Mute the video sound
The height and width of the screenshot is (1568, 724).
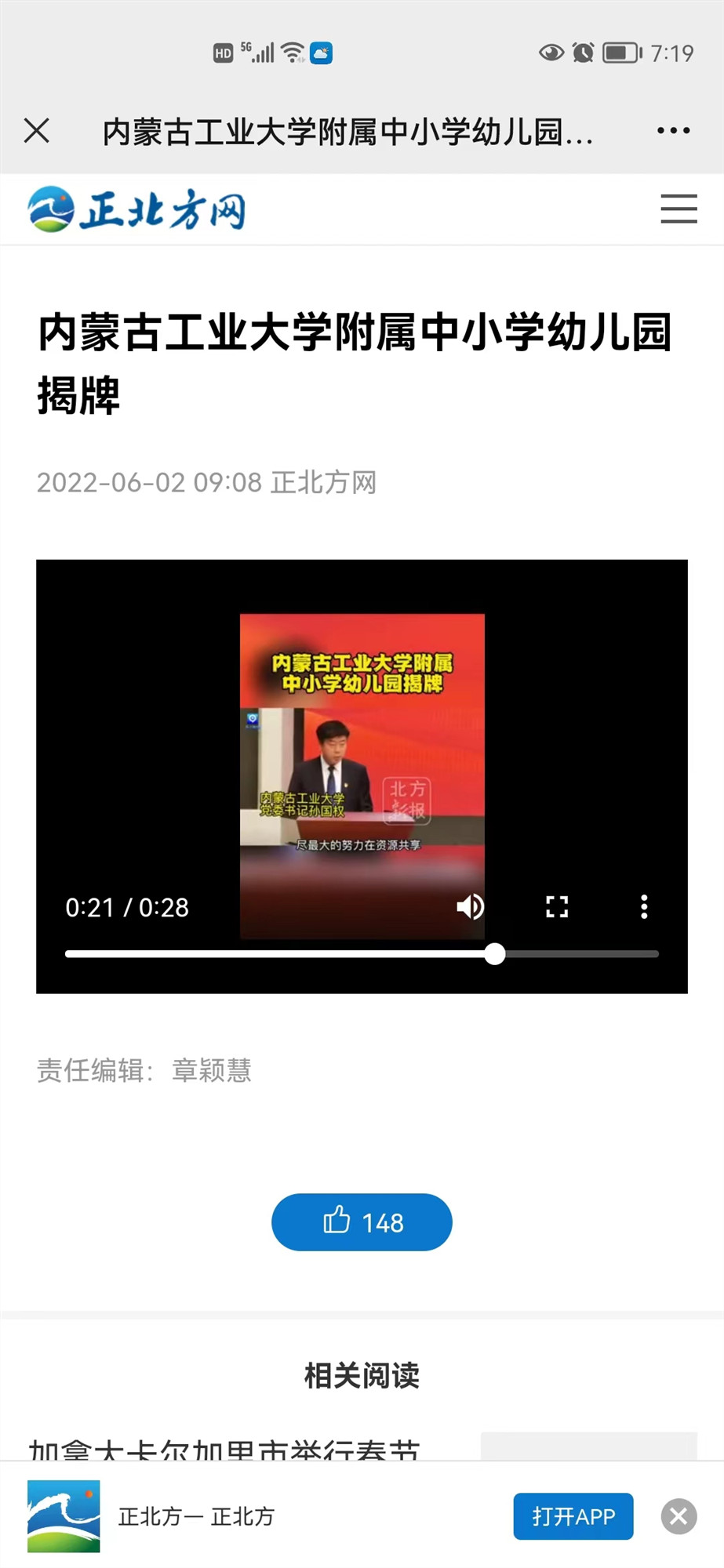tap(471, 906)
